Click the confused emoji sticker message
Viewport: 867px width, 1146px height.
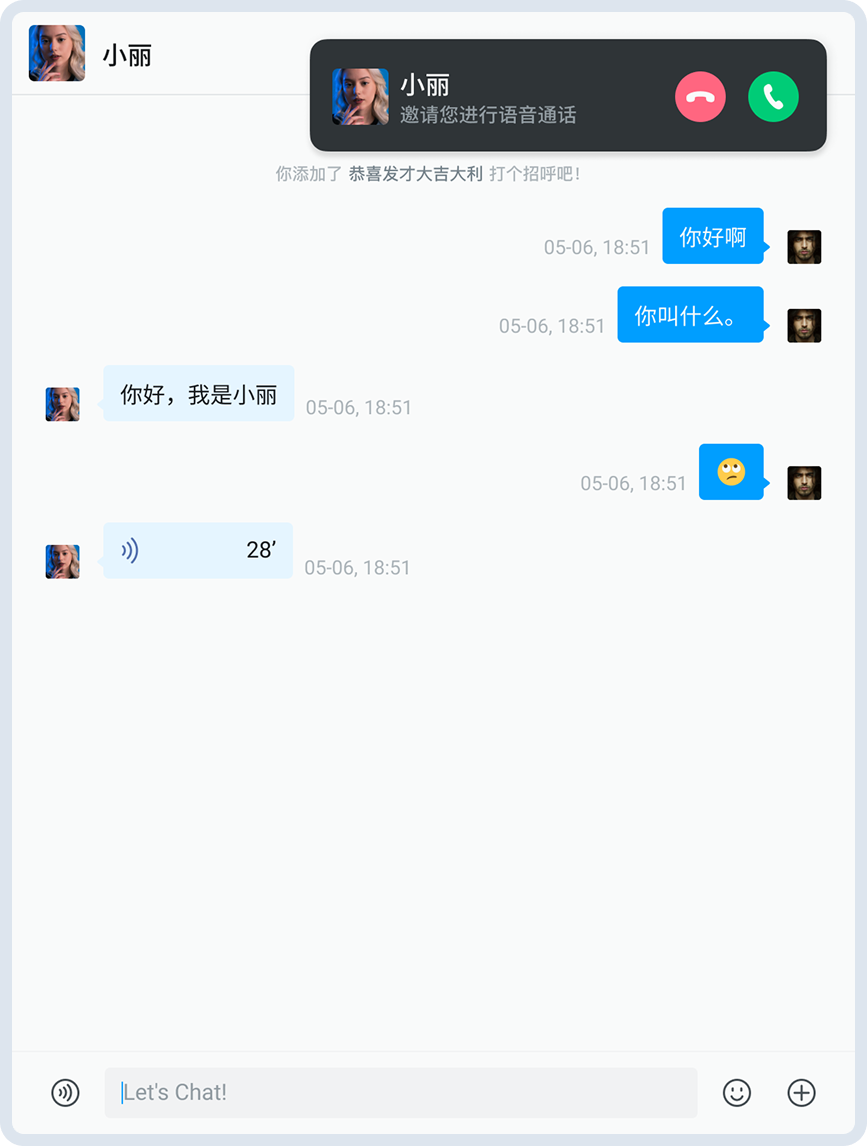click(731, 471)
